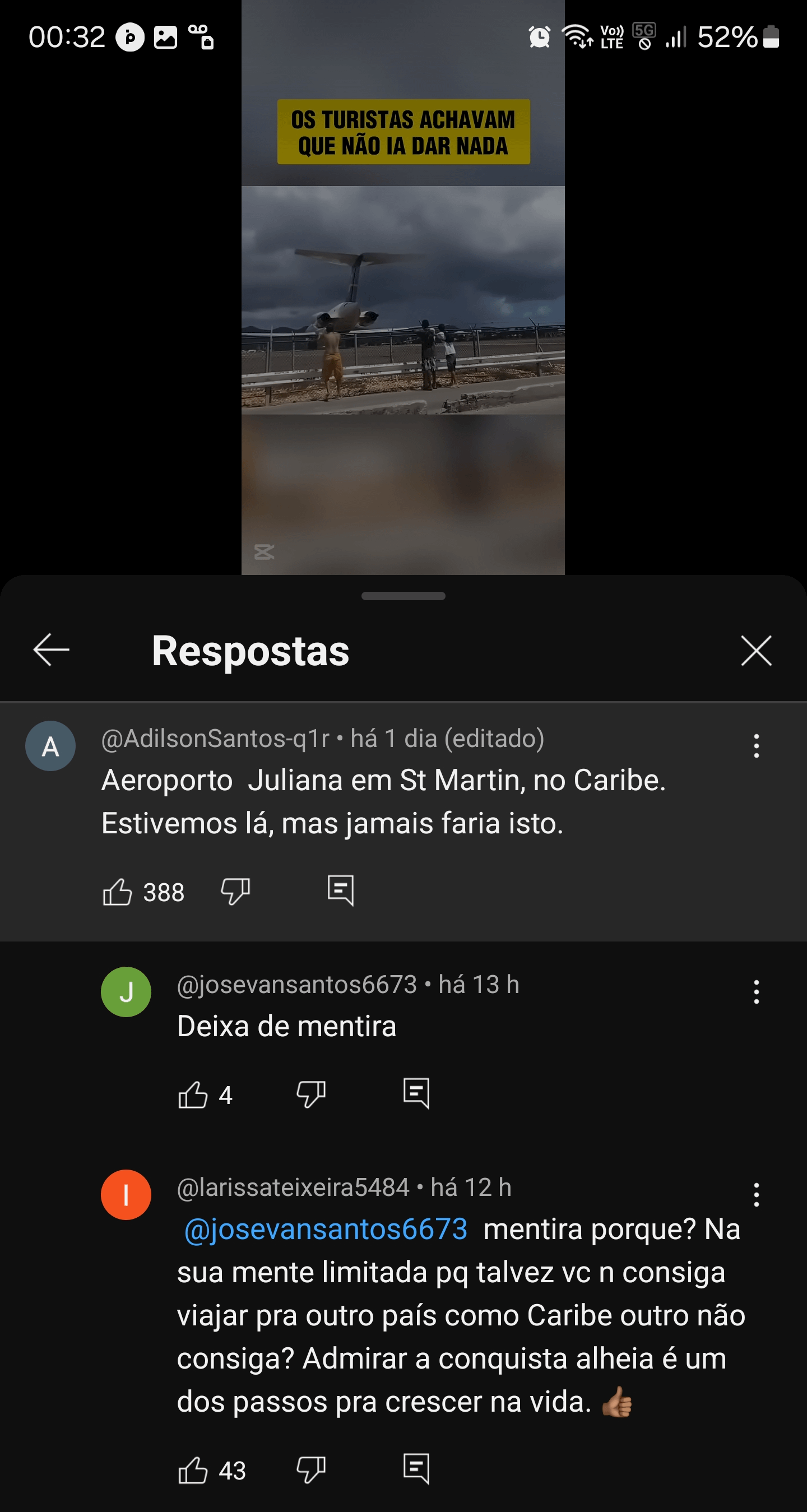Dislike AdilsonSantos-q1r's comment
The width and height of the screenshot is (807, 1512).
coord(235,891)
